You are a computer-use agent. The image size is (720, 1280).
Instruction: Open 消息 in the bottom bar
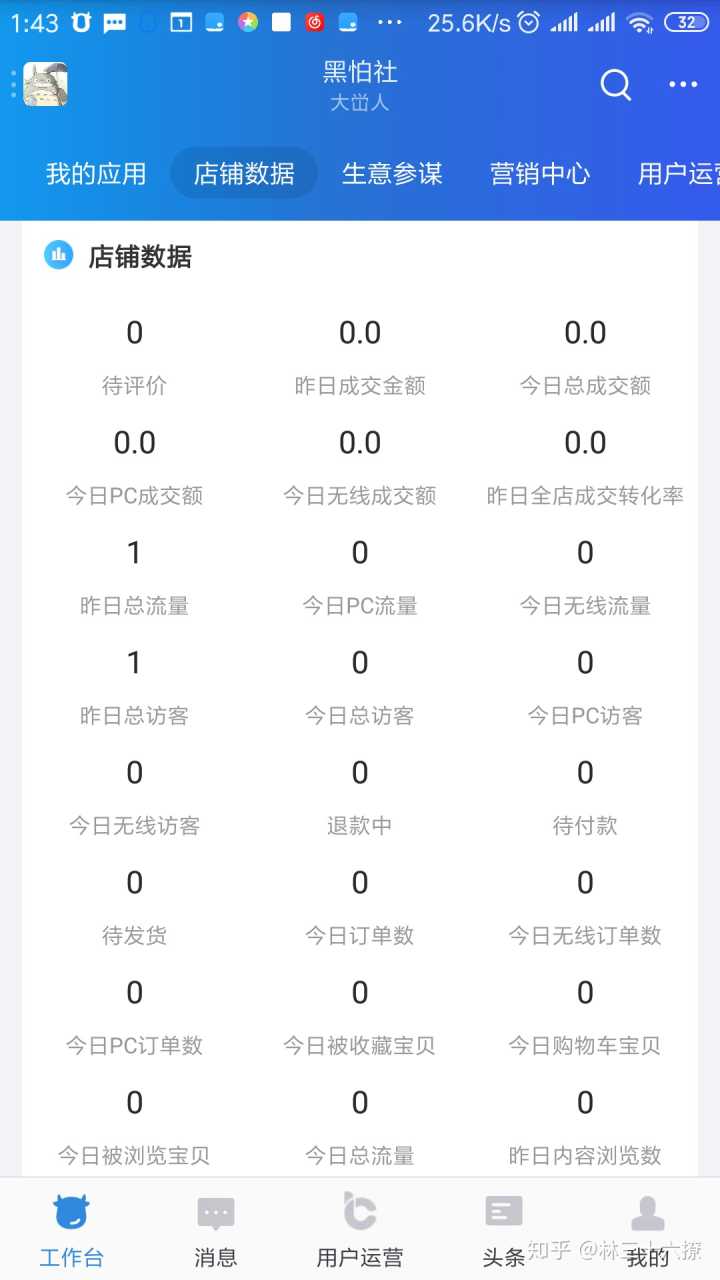[216, 1229]
